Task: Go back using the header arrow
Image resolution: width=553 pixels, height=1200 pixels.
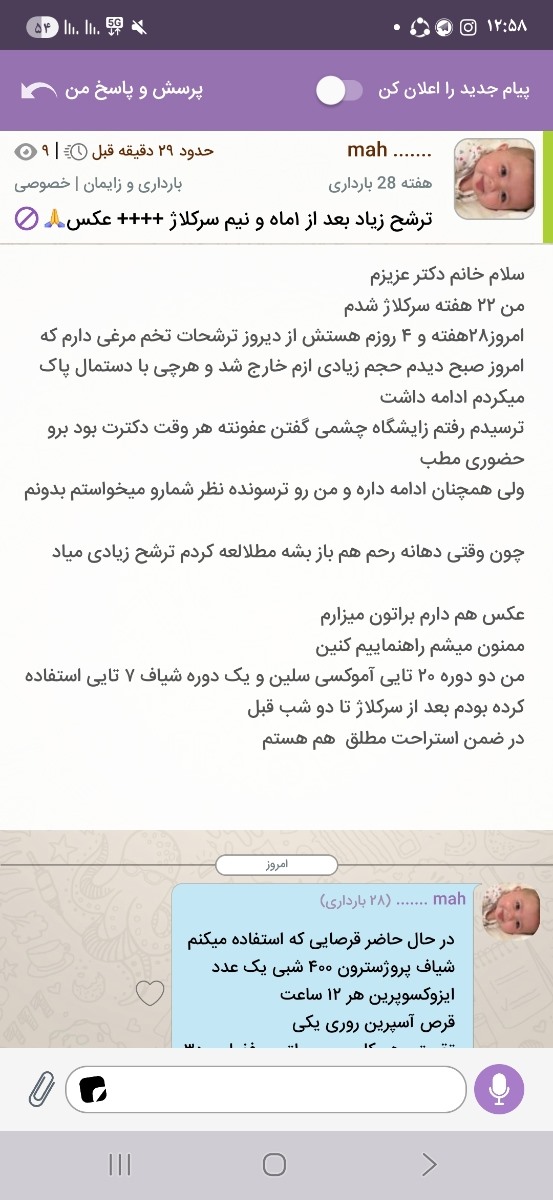Action: tap(38, 90)
